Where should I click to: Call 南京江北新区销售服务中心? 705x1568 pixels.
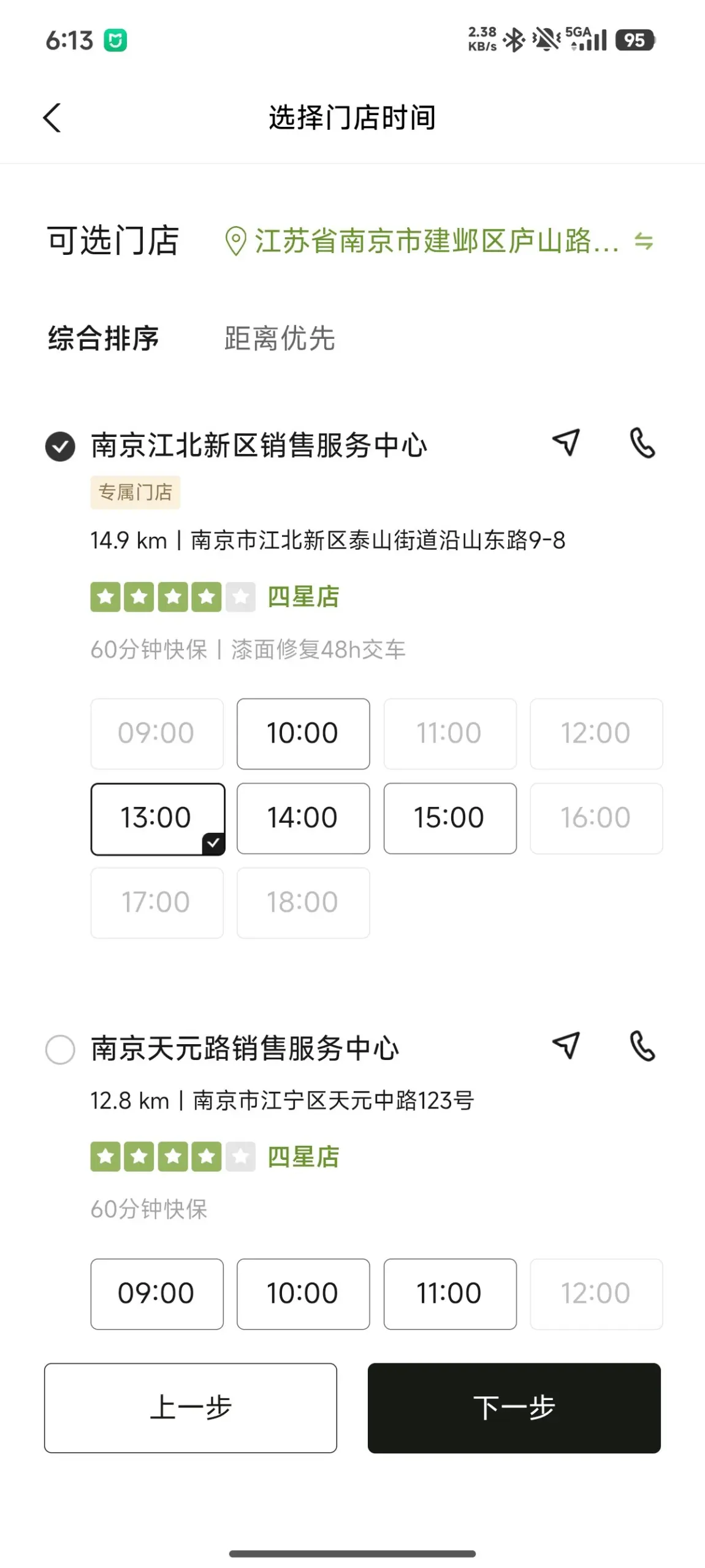(642, 444)
